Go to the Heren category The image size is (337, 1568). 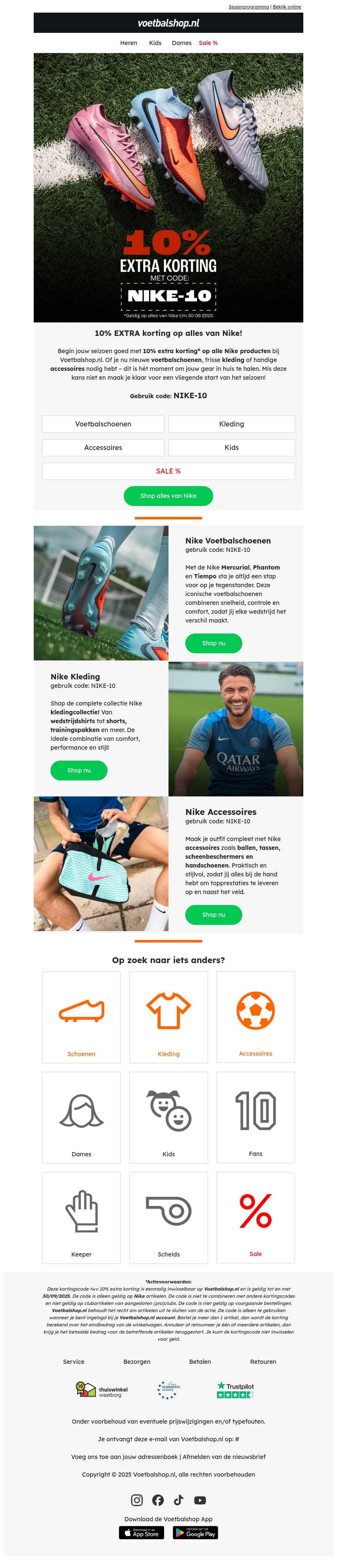tap(128, 43)
